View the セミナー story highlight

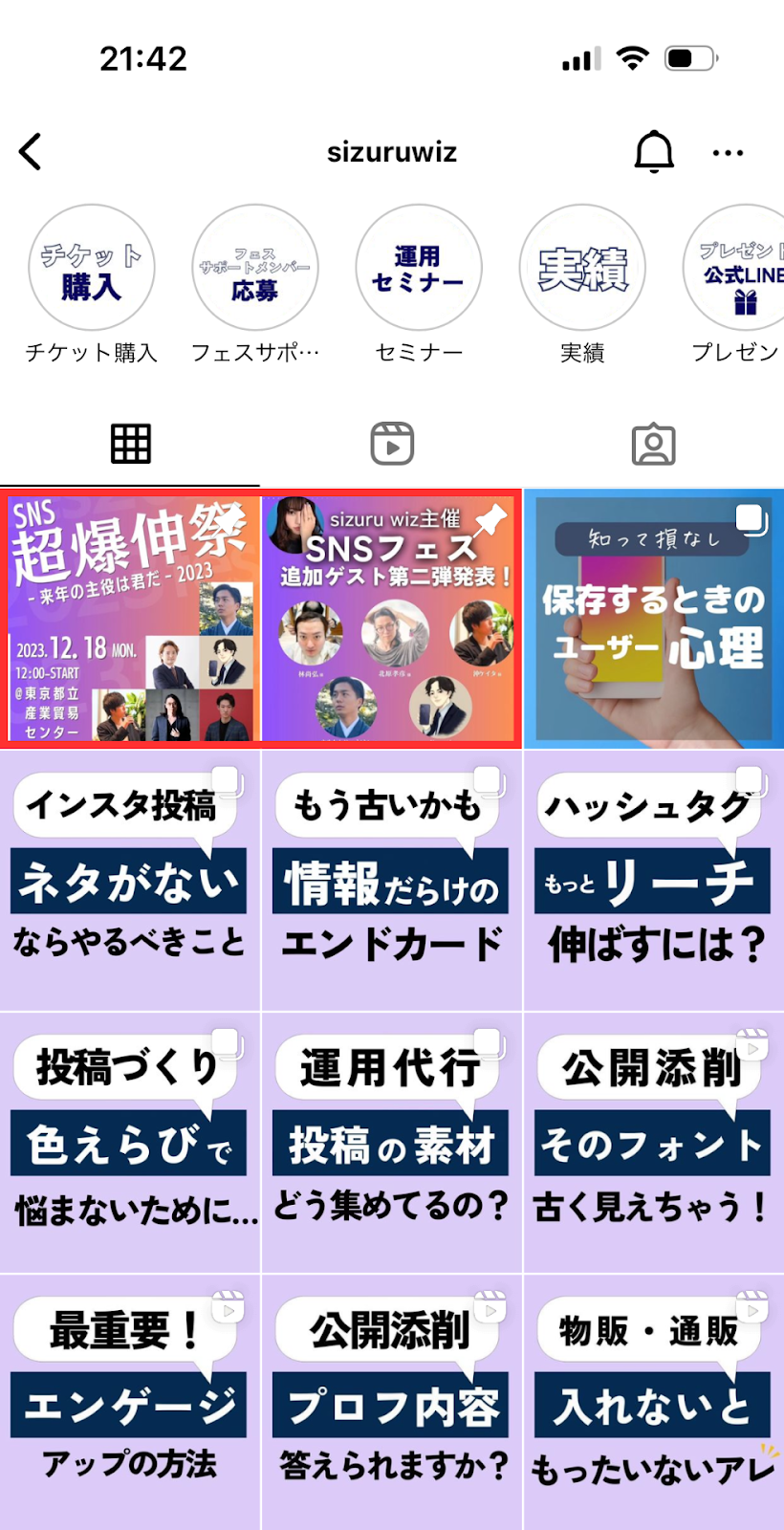419,268
